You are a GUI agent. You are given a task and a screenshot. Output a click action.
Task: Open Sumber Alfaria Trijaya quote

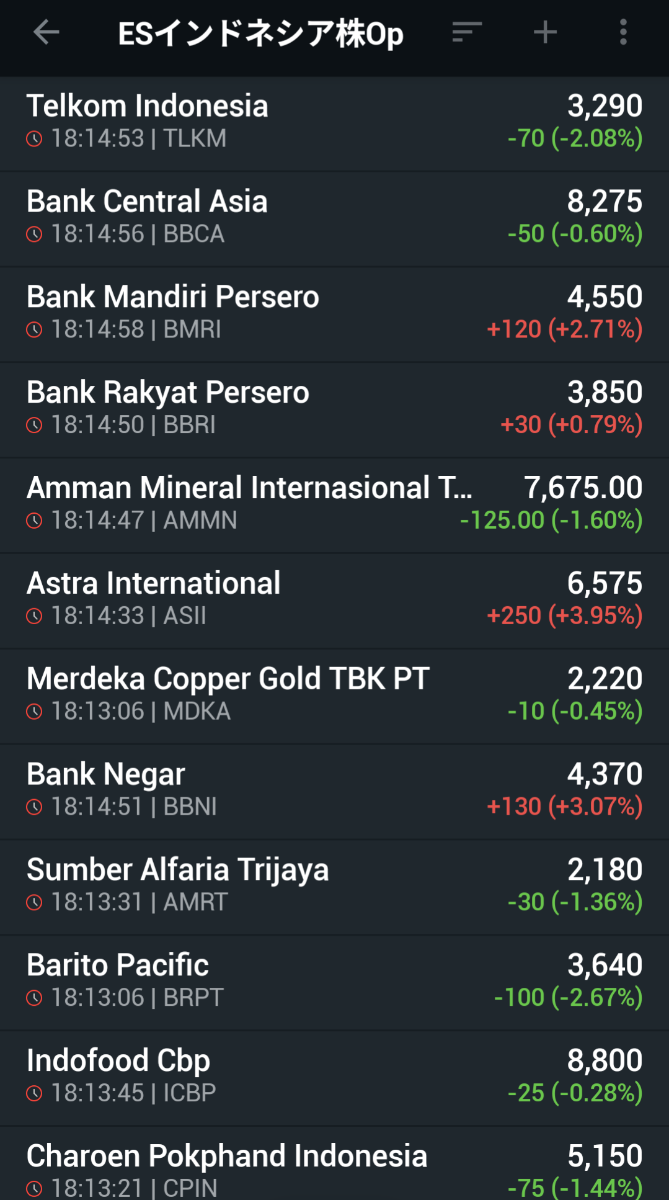334,885
